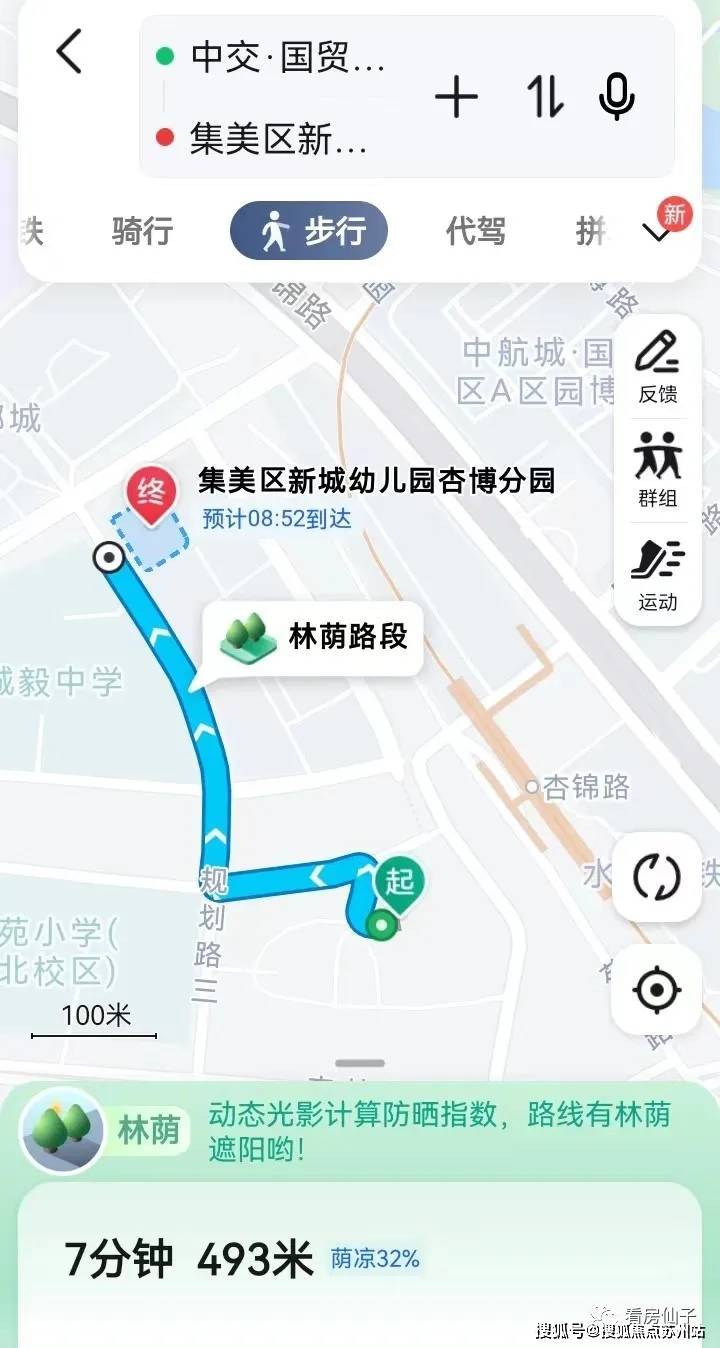The width and height of the screenshot is (720, 1348).
Task: Select the 步行 walking tab
Action: (x=309, y=232)
